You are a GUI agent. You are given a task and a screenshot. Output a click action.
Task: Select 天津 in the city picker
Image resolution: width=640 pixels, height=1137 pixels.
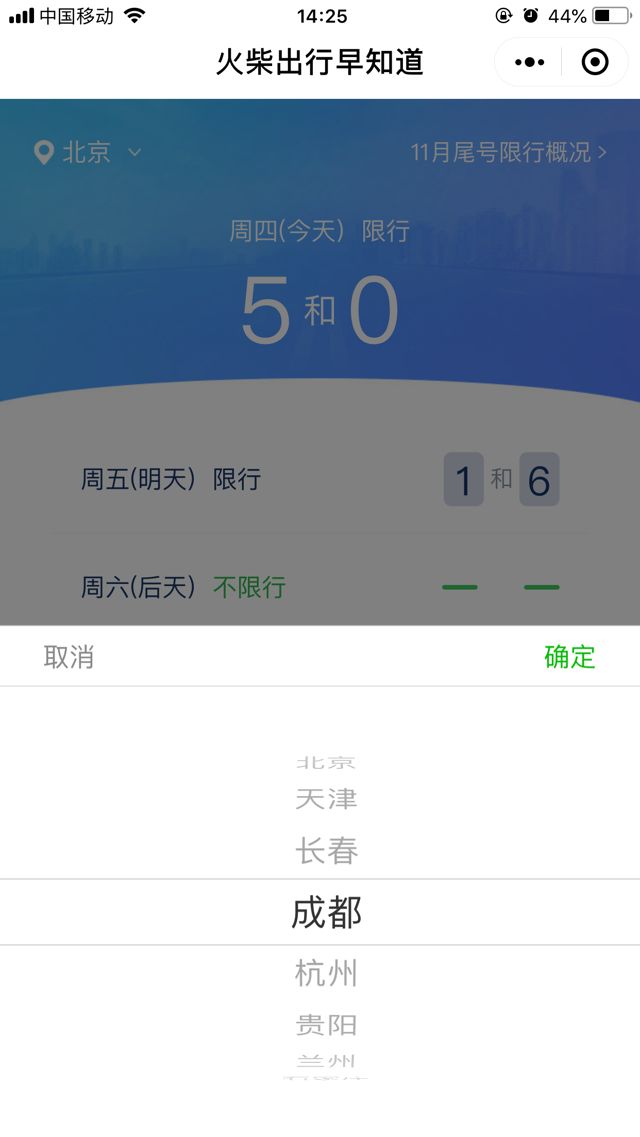click(x=326, y=799)
